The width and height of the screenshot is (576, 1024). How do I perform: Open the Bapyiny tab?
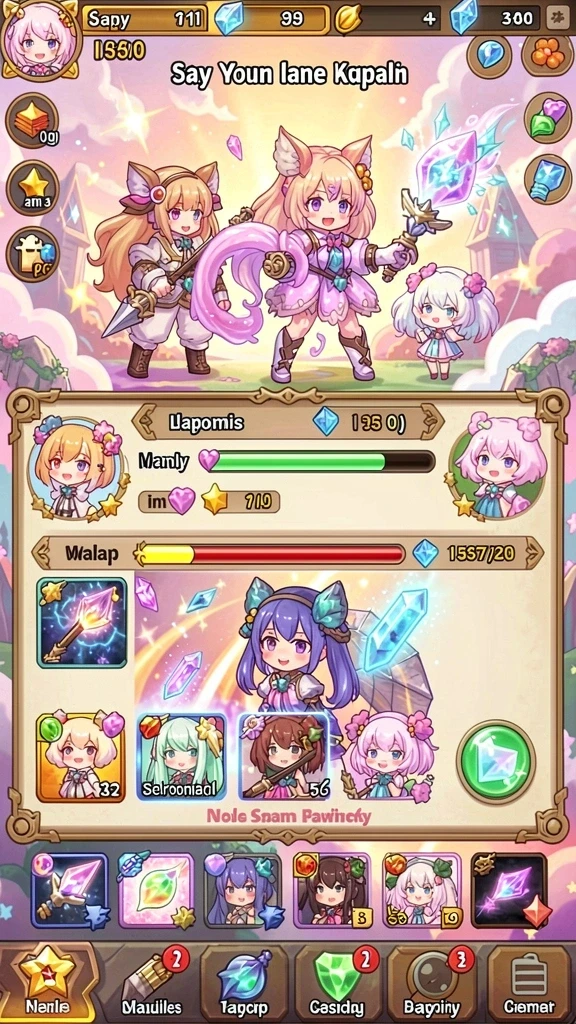[x=432, y=983]
